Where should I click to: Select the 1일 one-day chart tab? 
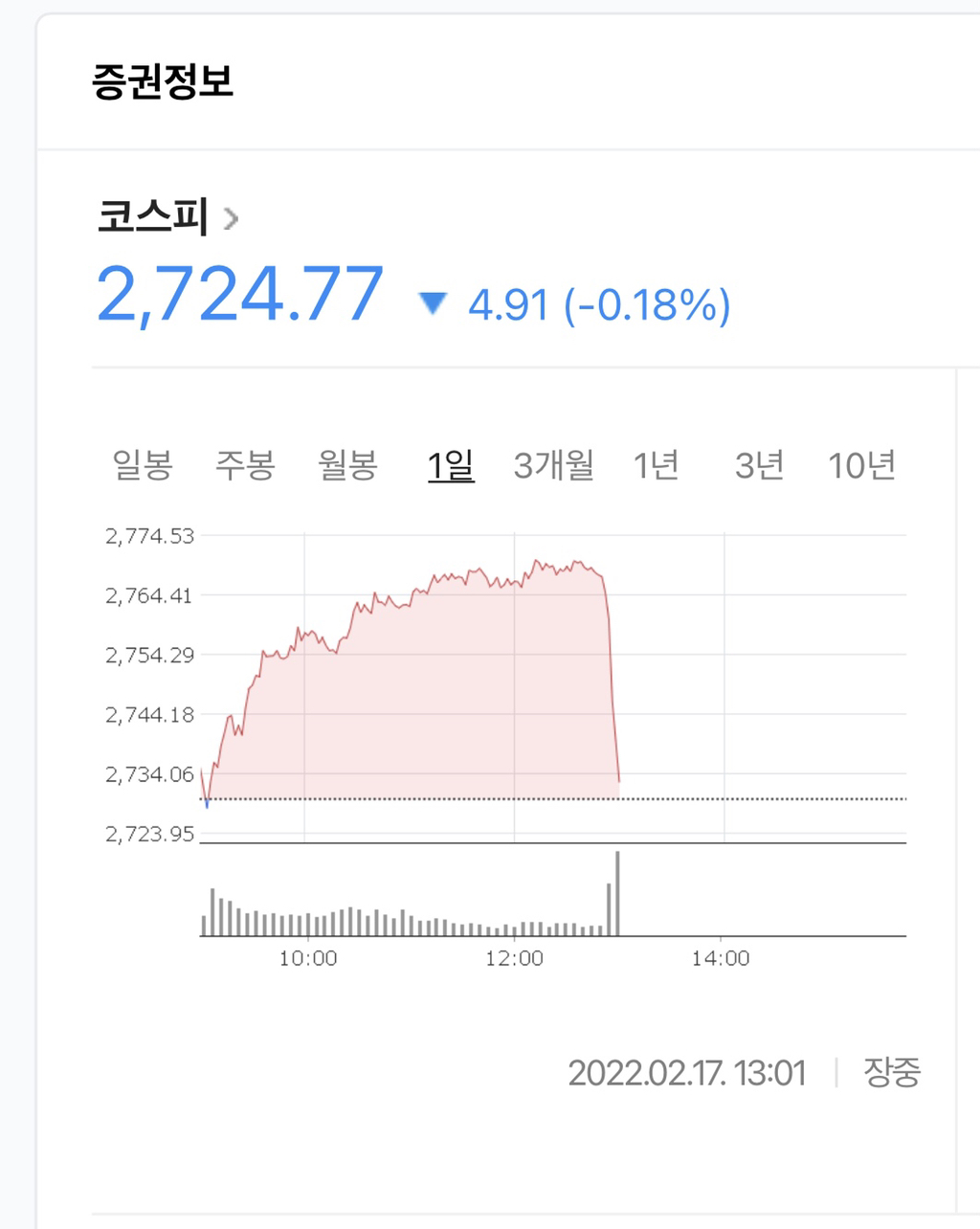(450, 466)
